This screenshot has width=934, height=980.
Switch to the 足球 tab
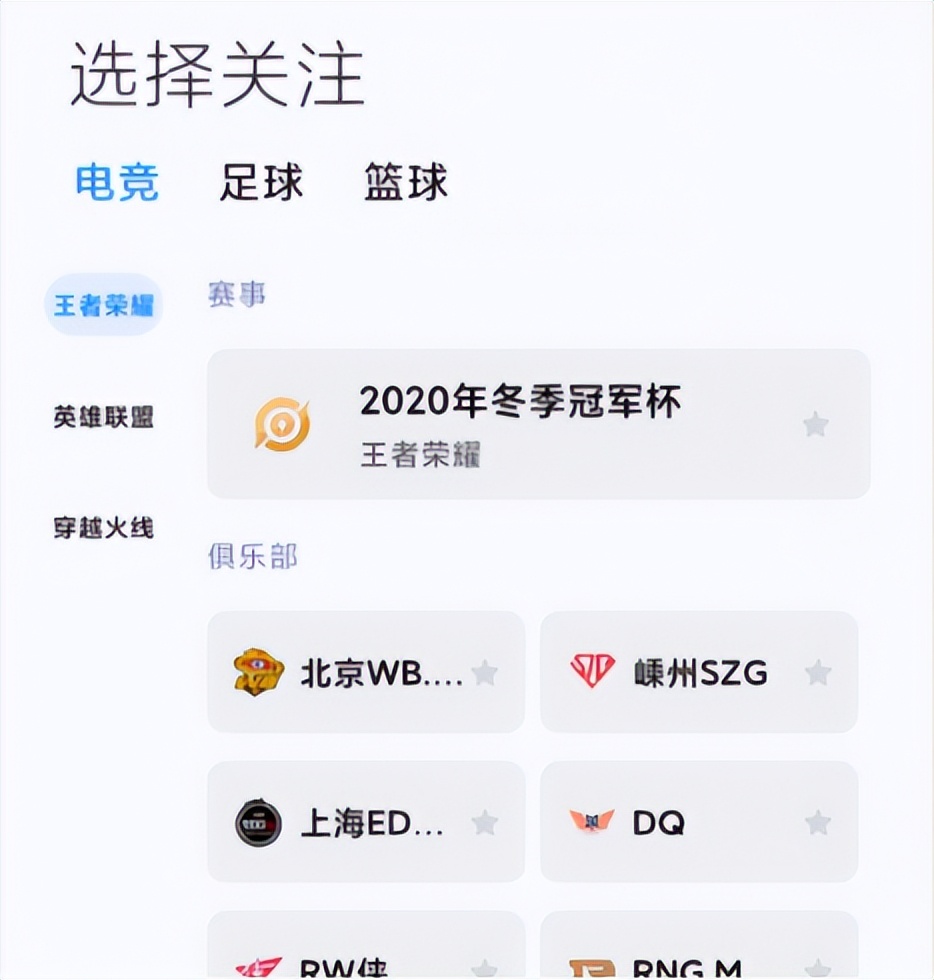260,181
